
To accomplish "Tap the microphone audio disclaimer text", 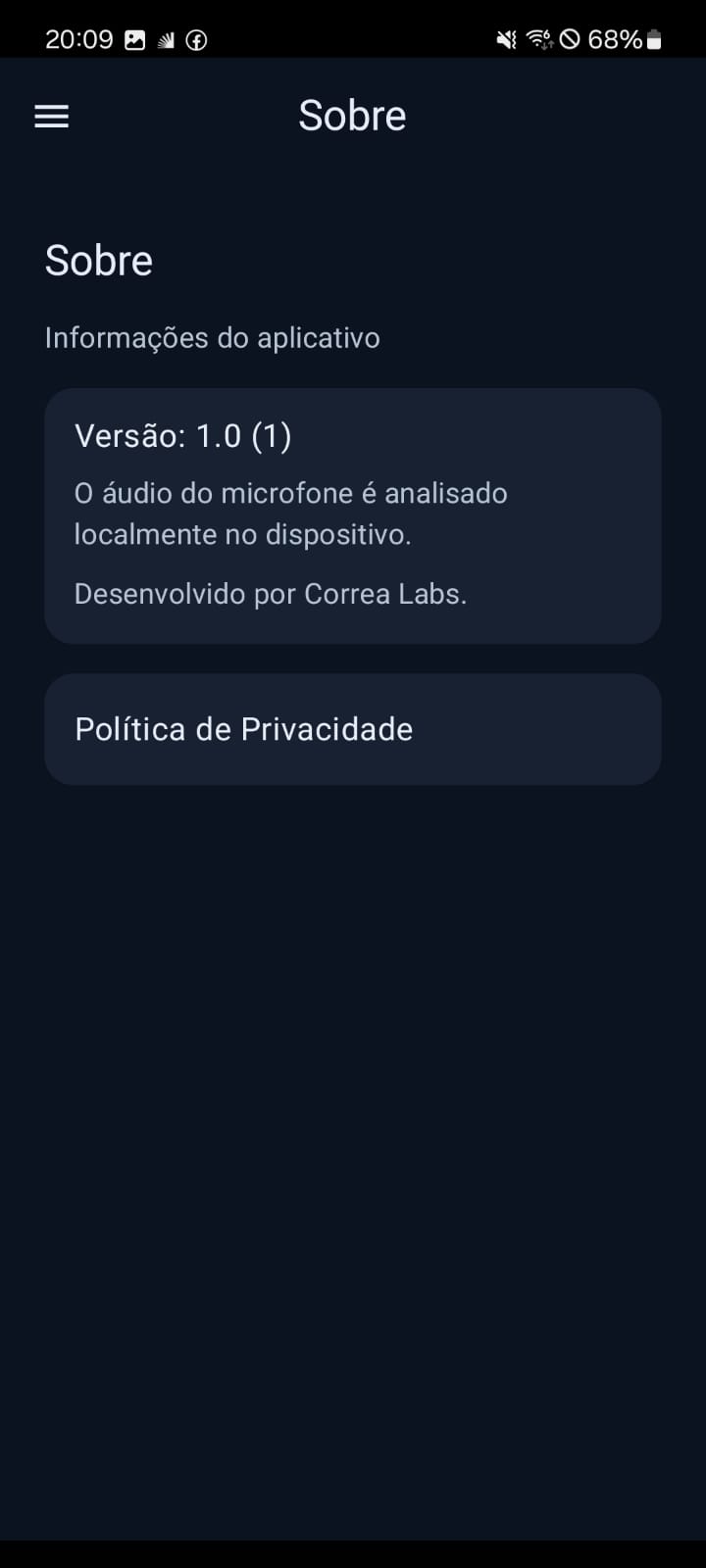I will (x=291, y=514).
